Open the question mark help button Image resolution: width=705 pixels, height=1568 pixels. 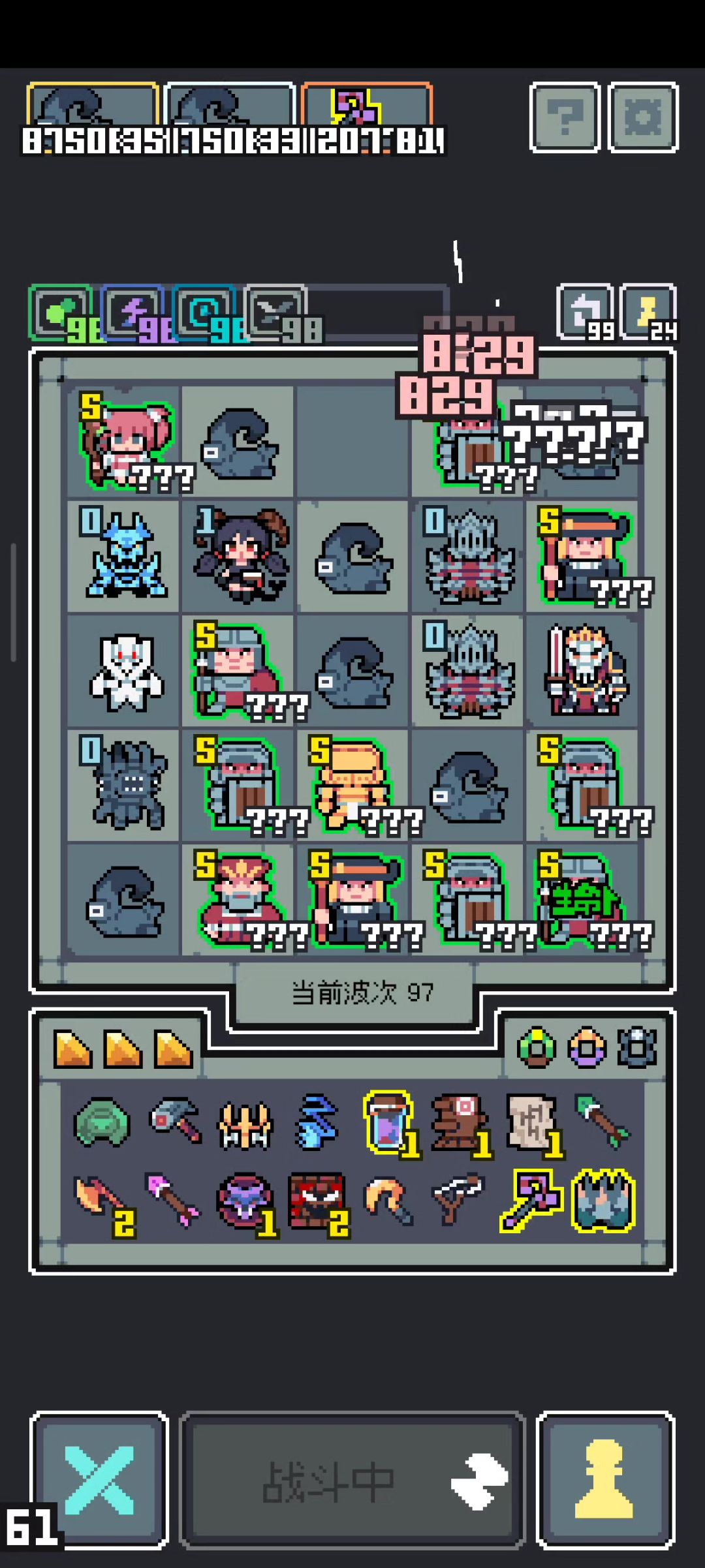[565, 117]
